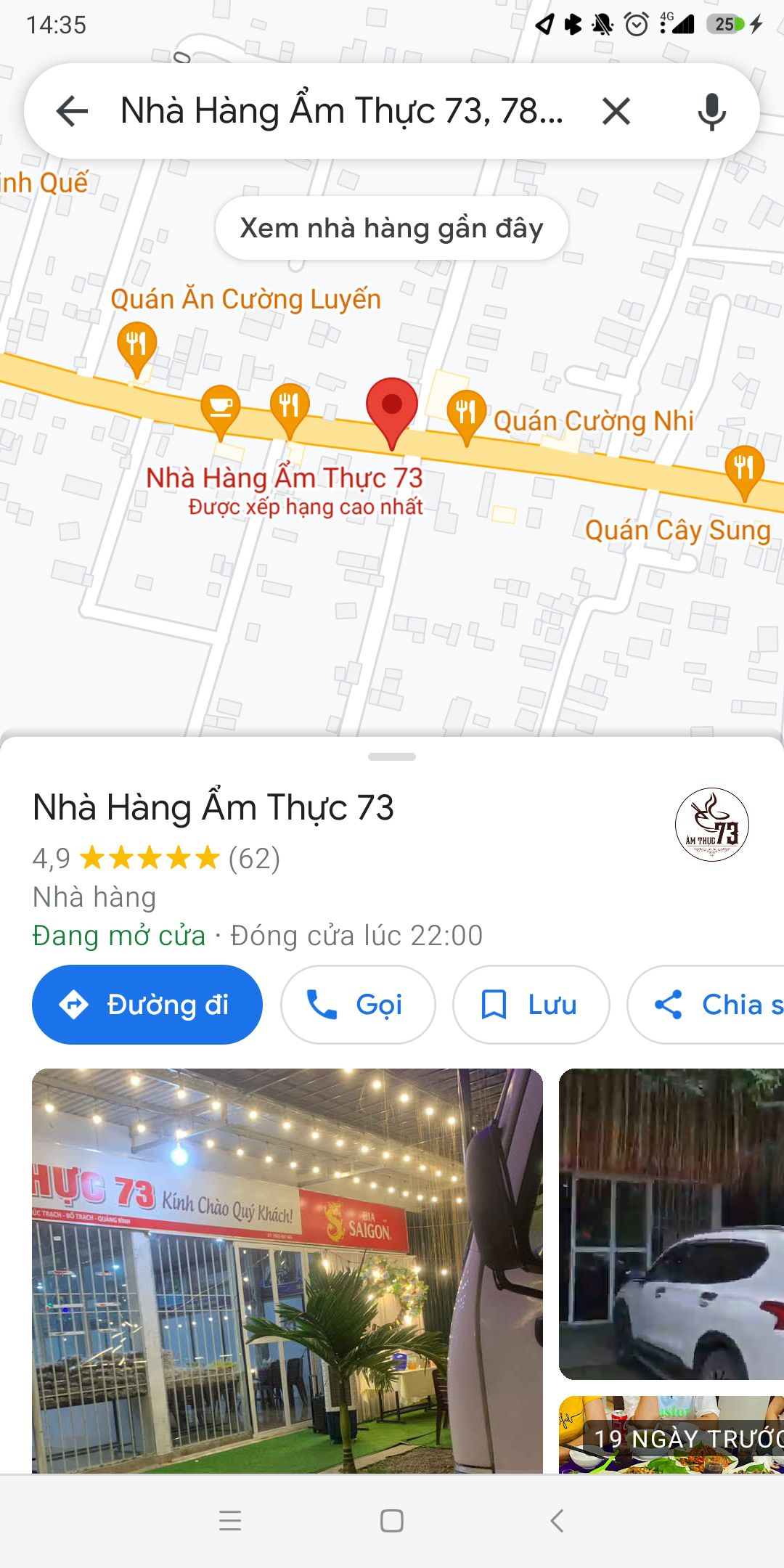Tap Xem nhà hàng gần đây chip
This screenshot has height=1568, width=784.
tap(391, 227)
